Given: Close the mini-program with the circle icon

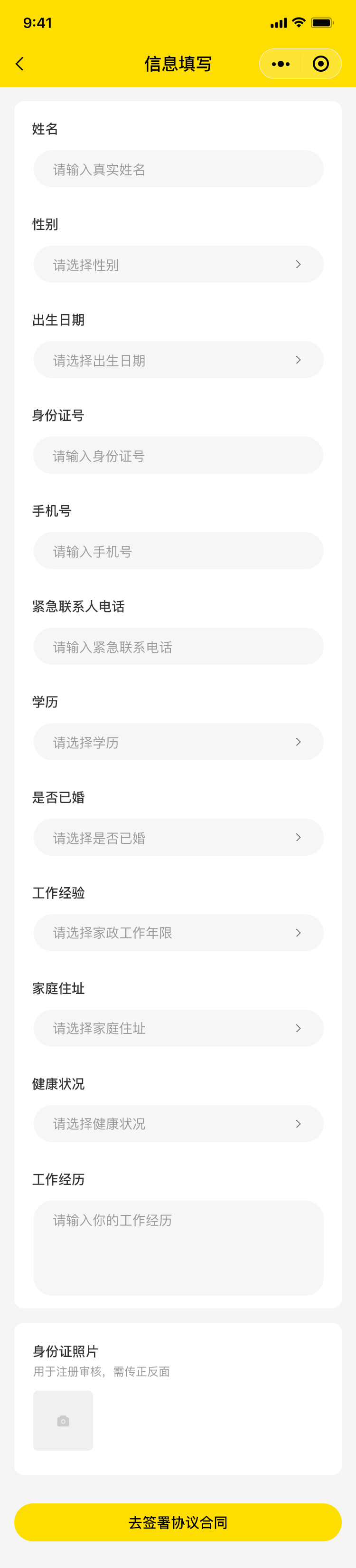Looking at the screenshot, I should pyautogui.click(x=321, y=64).
